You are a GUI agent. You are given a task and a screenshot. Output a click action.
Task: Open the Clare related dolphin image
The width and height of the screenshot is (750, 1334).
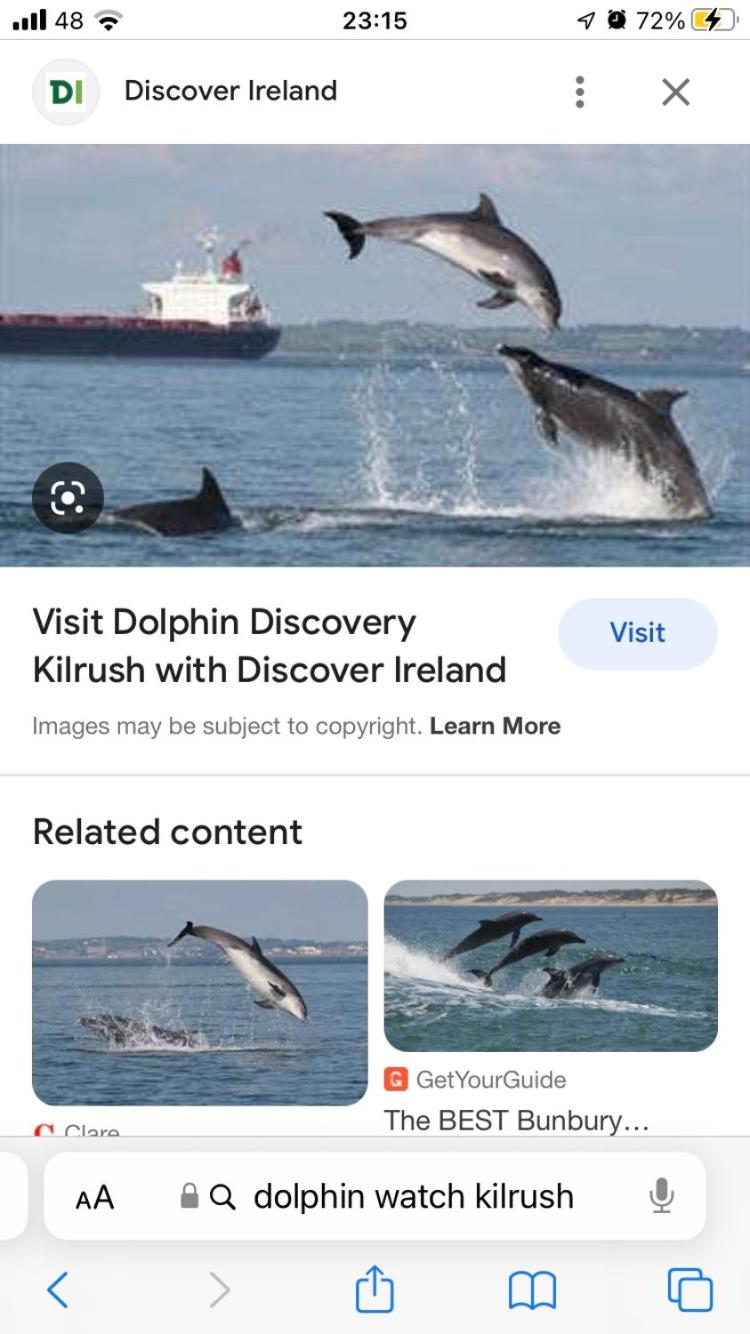(x=200, y=992)
